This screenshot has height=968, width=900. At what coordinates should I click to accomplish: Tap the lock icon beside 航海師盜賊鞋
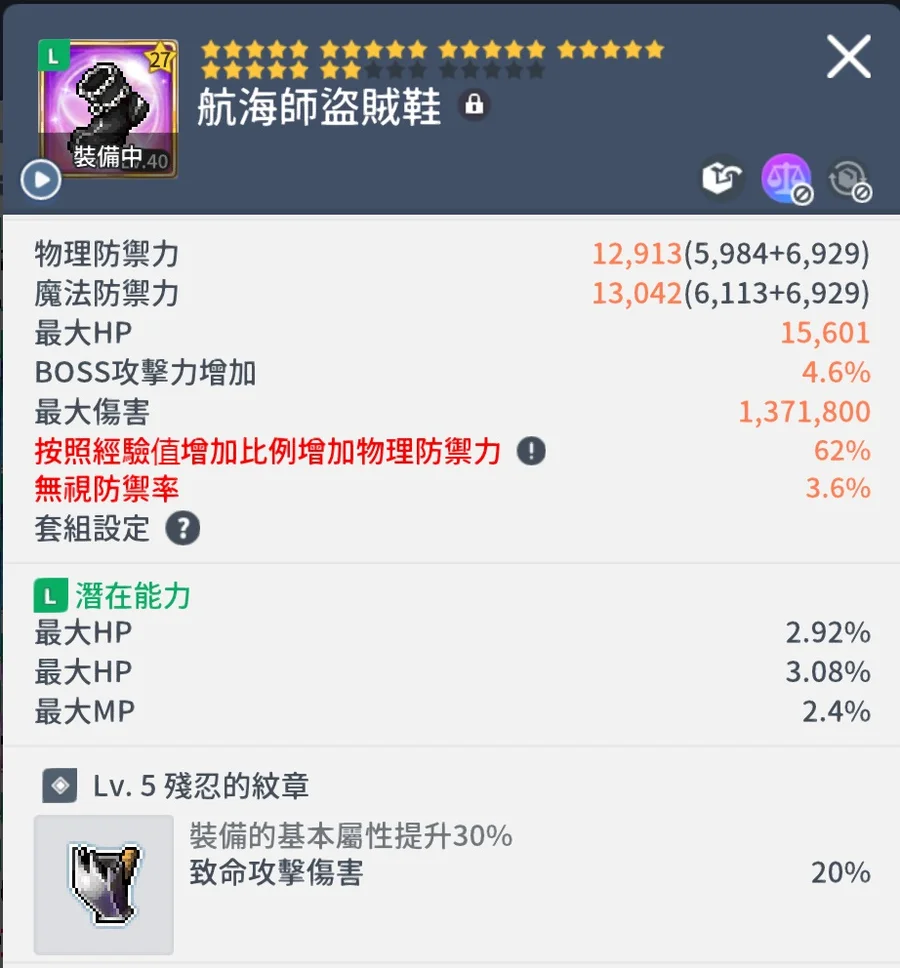click(x=474, y=105)
